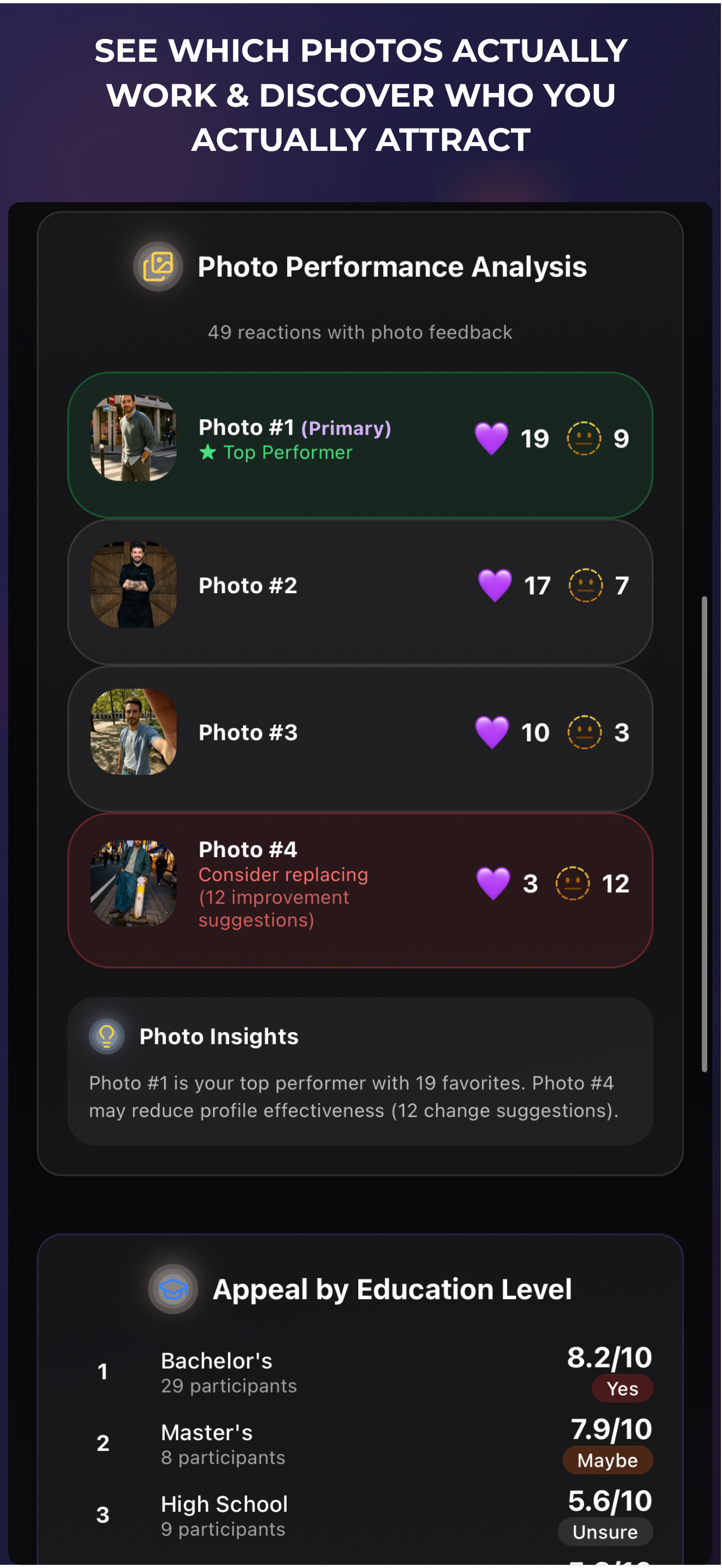Select the Maybe rating badge for Master's

tap(608, 1460)
